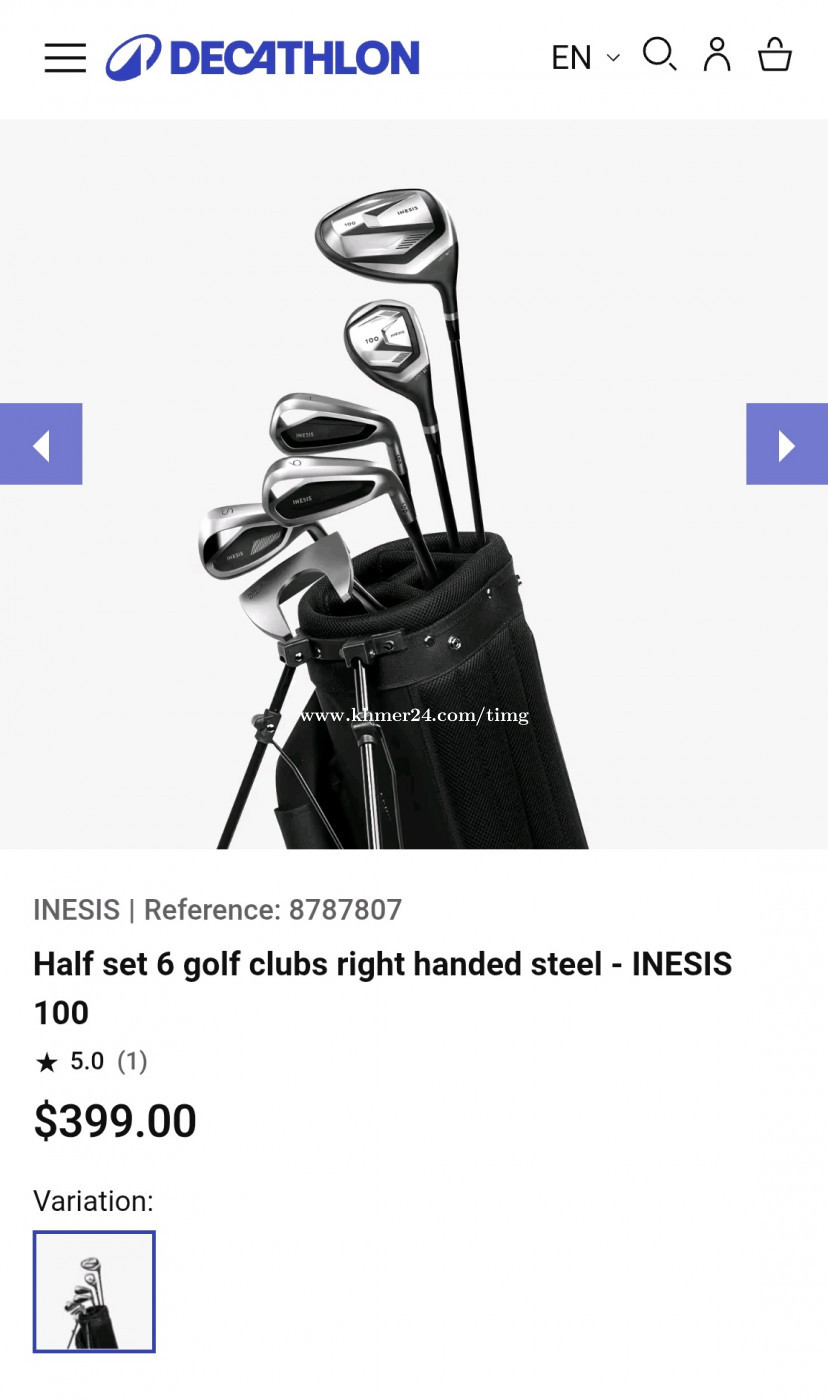
Task: View the shopping basket
Action: tap(775, 55)
